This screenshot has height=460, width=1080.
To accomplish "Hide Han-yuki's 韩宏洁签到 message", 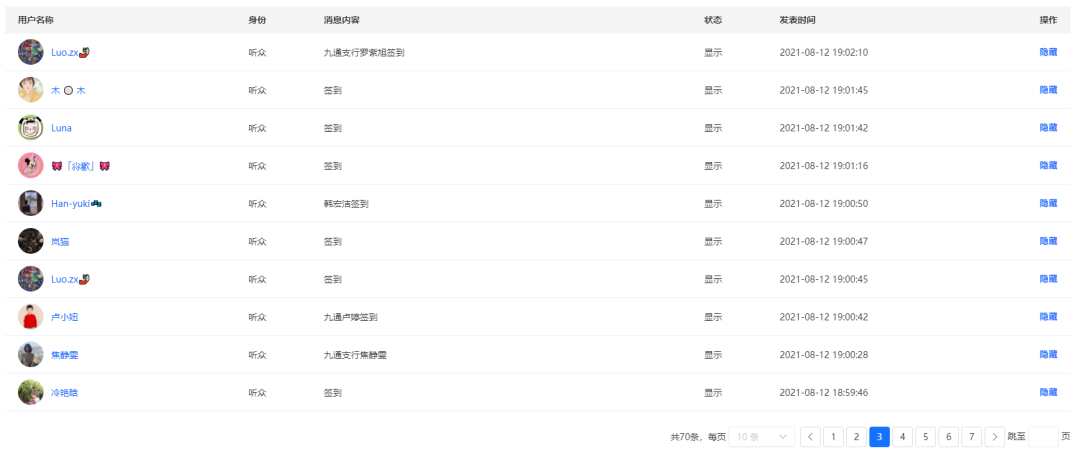I will click(1048, 204).
